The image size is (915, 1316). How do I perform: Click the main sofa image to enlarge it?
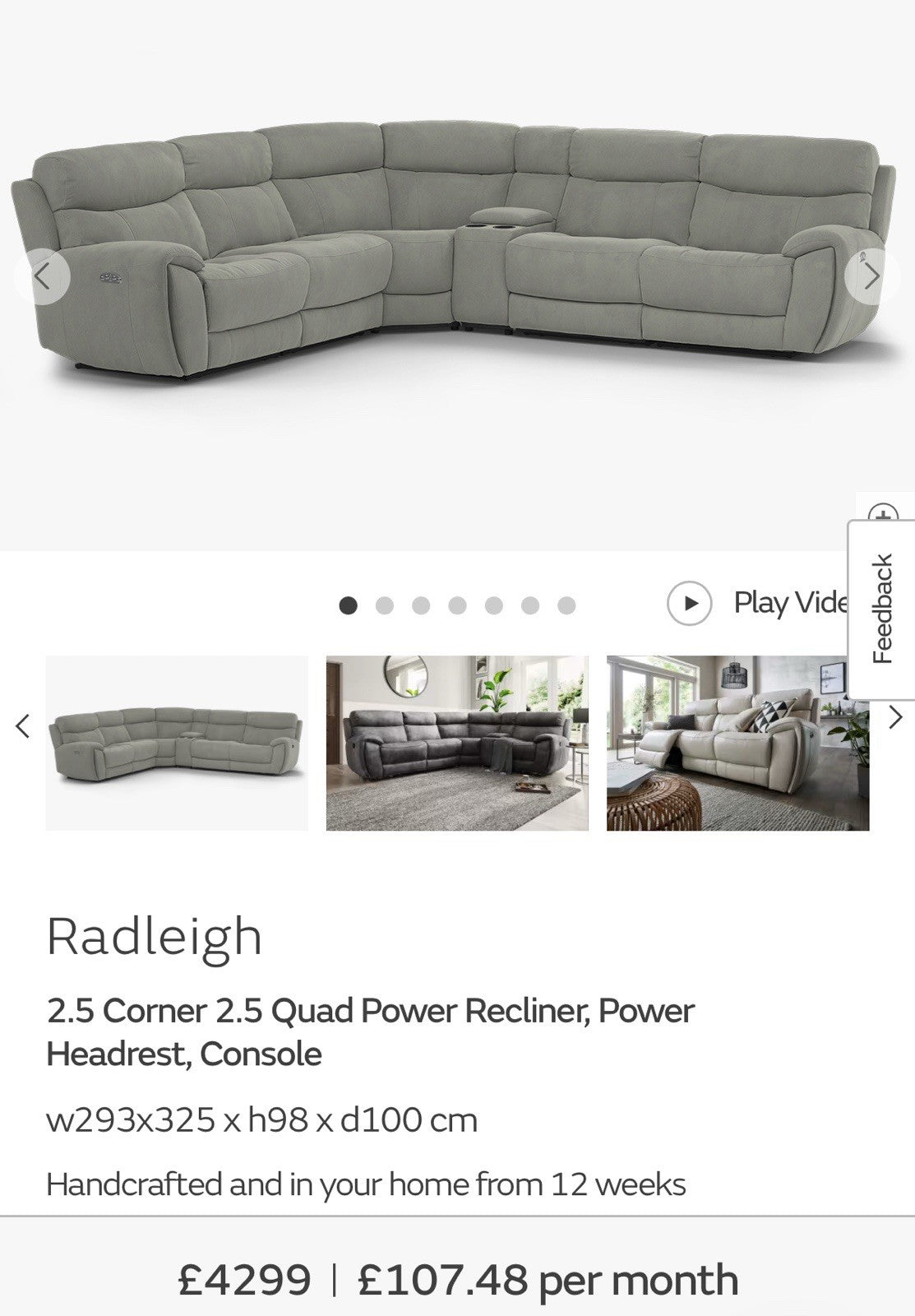click(x=457, y=247)
